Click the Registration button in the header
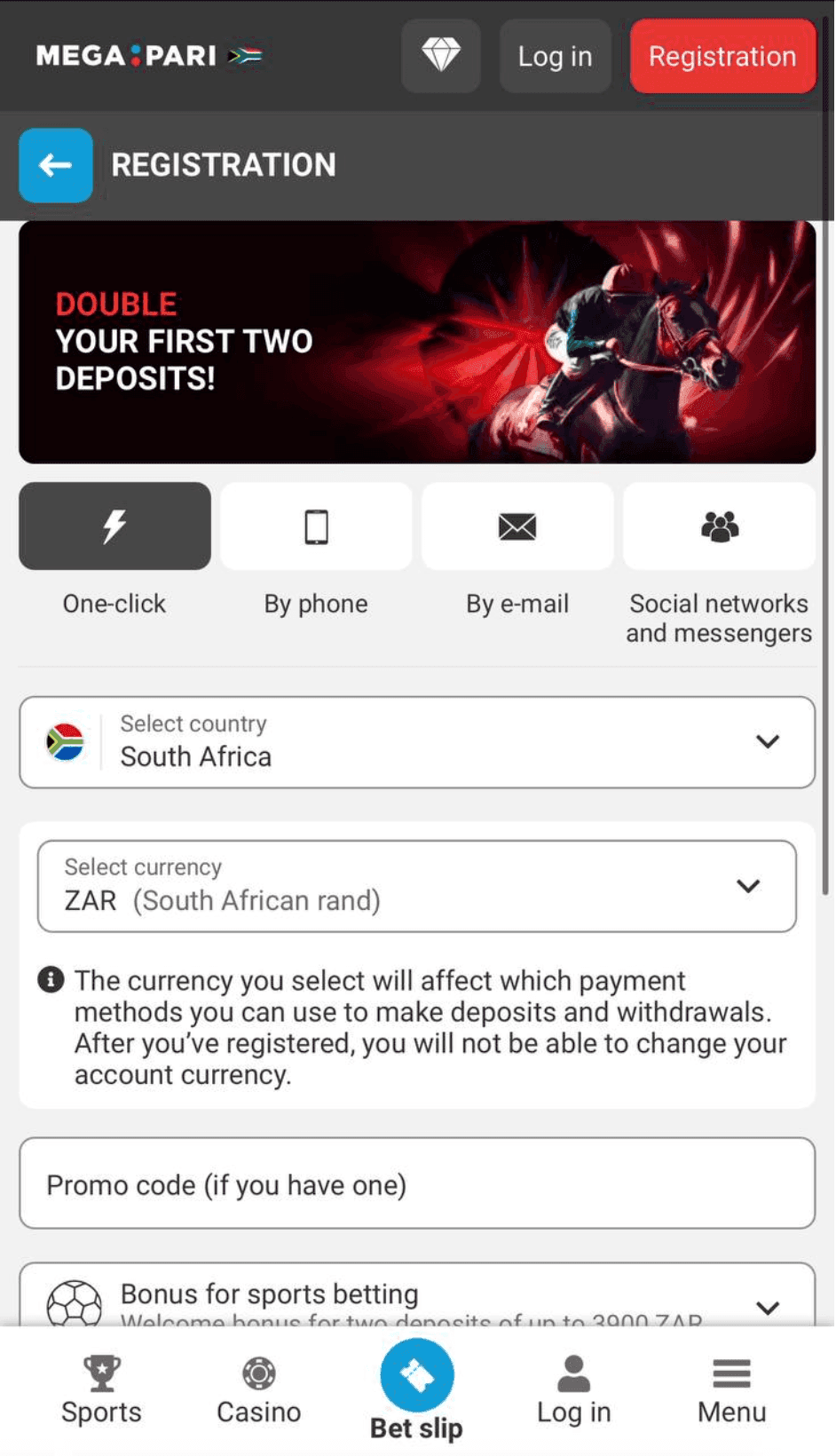This screenshot has width=836, height=1456. [722, 56]
